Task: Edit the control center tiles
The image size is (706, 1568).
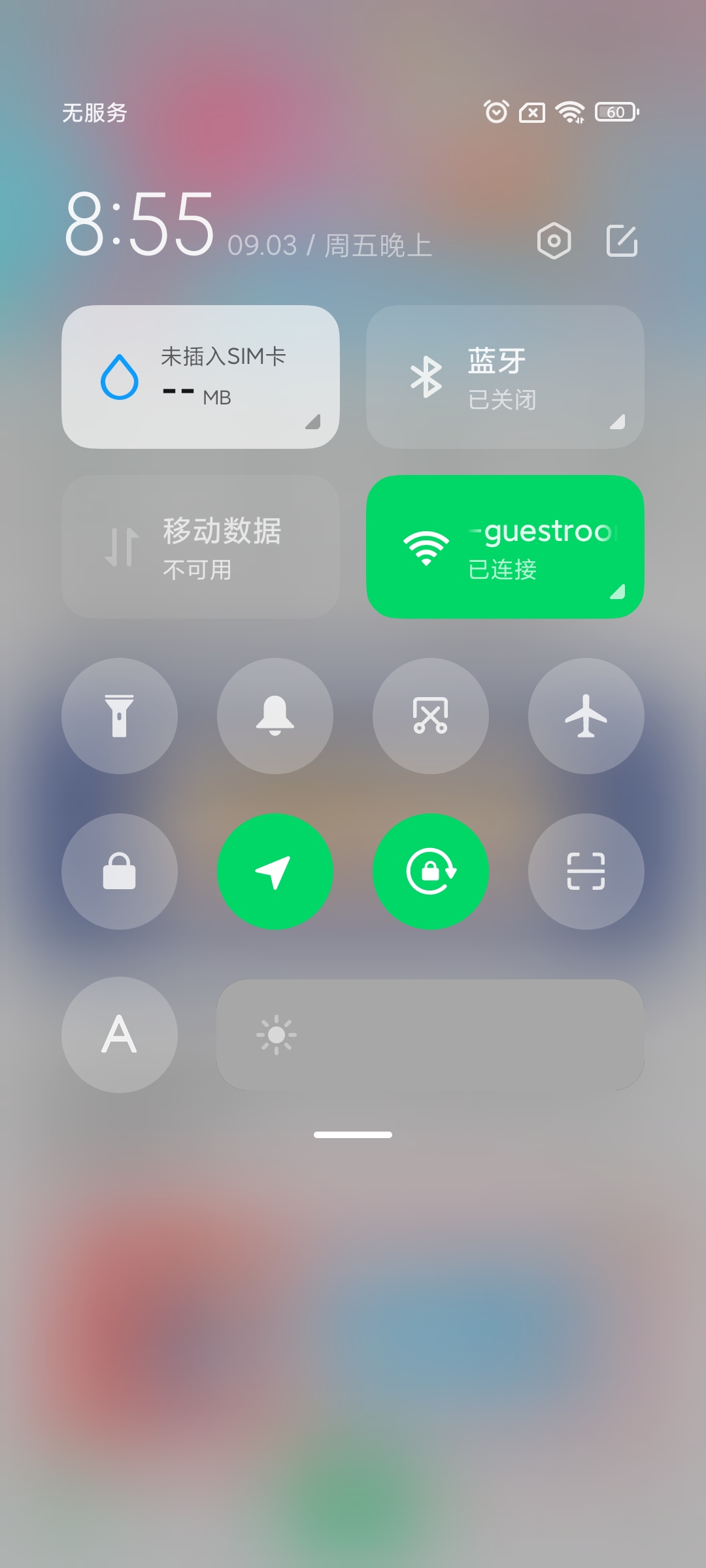Action: click(x=622, y=241)
